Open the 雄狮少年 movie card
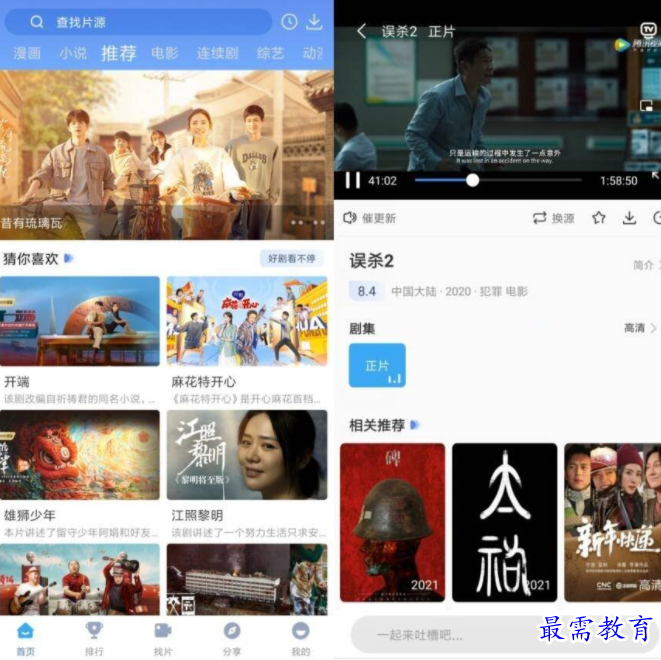 pyautogui.click(x=80, y=455)
